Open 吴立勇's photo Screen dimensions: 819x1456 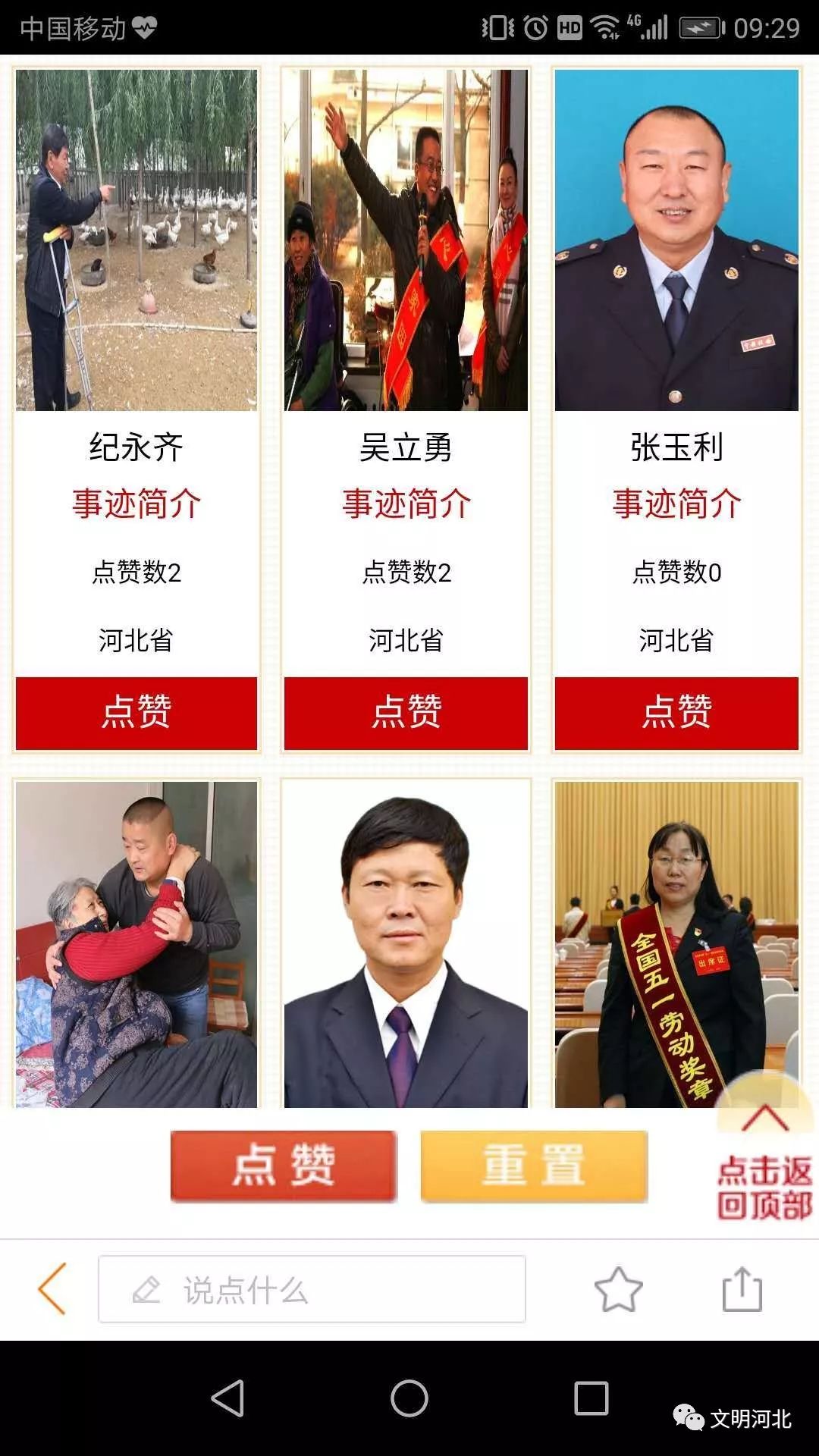click(x=406, y=240)
